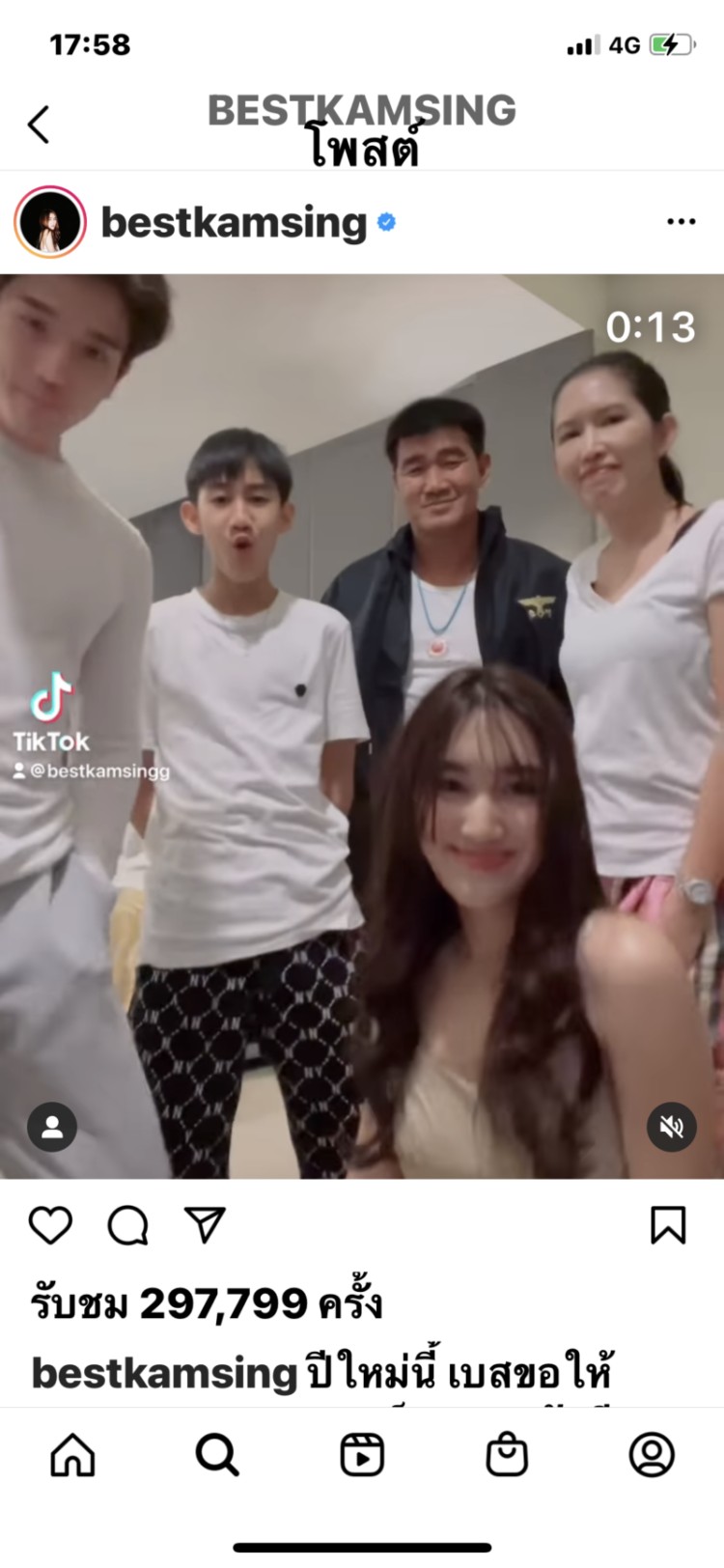Save the post with the bookmark icon
The width and height of the screenshot is (724, 1568).
[x=668, y=1225]
